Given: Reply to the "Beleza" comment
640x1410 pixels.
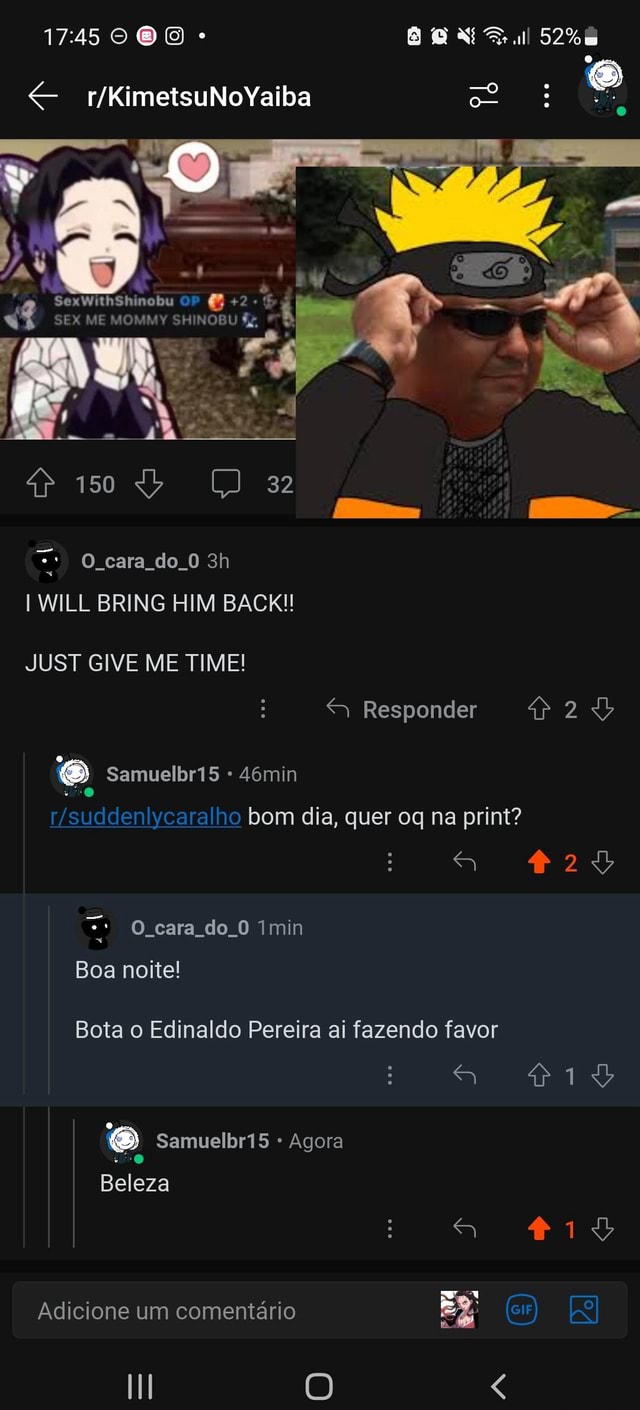Looking at the screenshot, I should [464, 1229].
